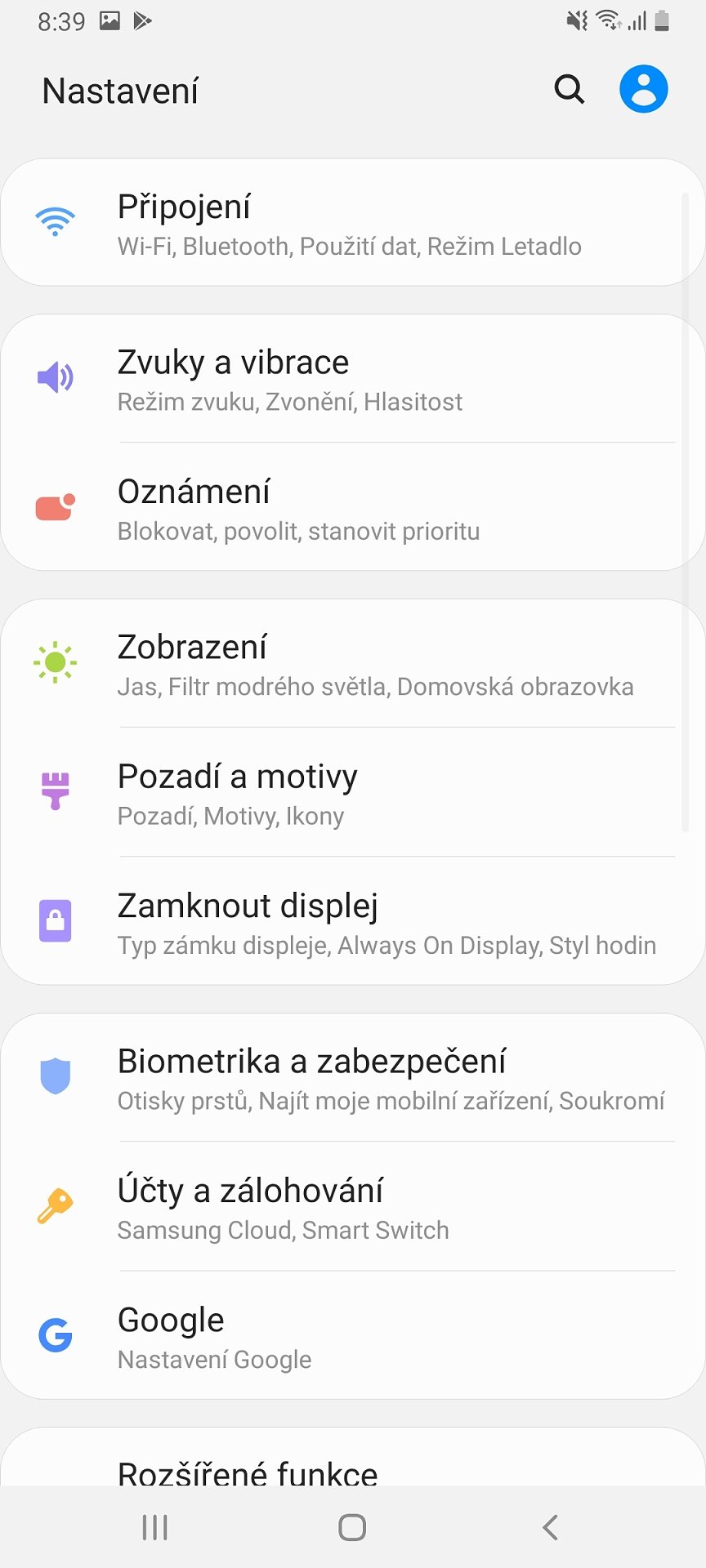Select Zobrazení display settings
Image resolution: width=706 pixels, height=1568 pixels.
[x=351, y=664]
